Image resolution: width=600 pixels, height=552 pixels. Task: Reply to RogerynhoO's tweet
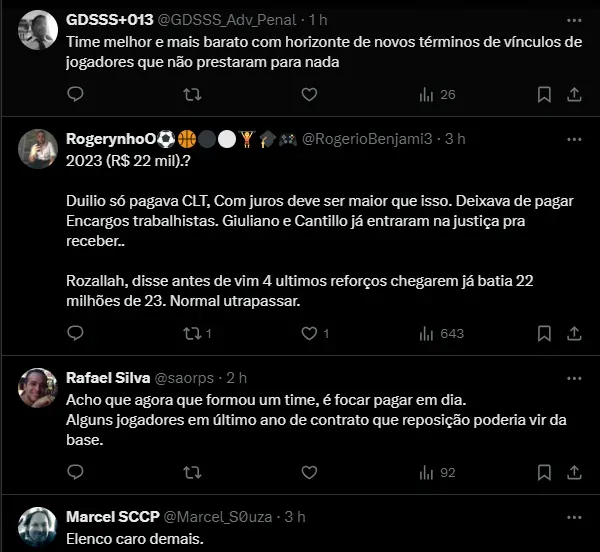click(75, 332)
